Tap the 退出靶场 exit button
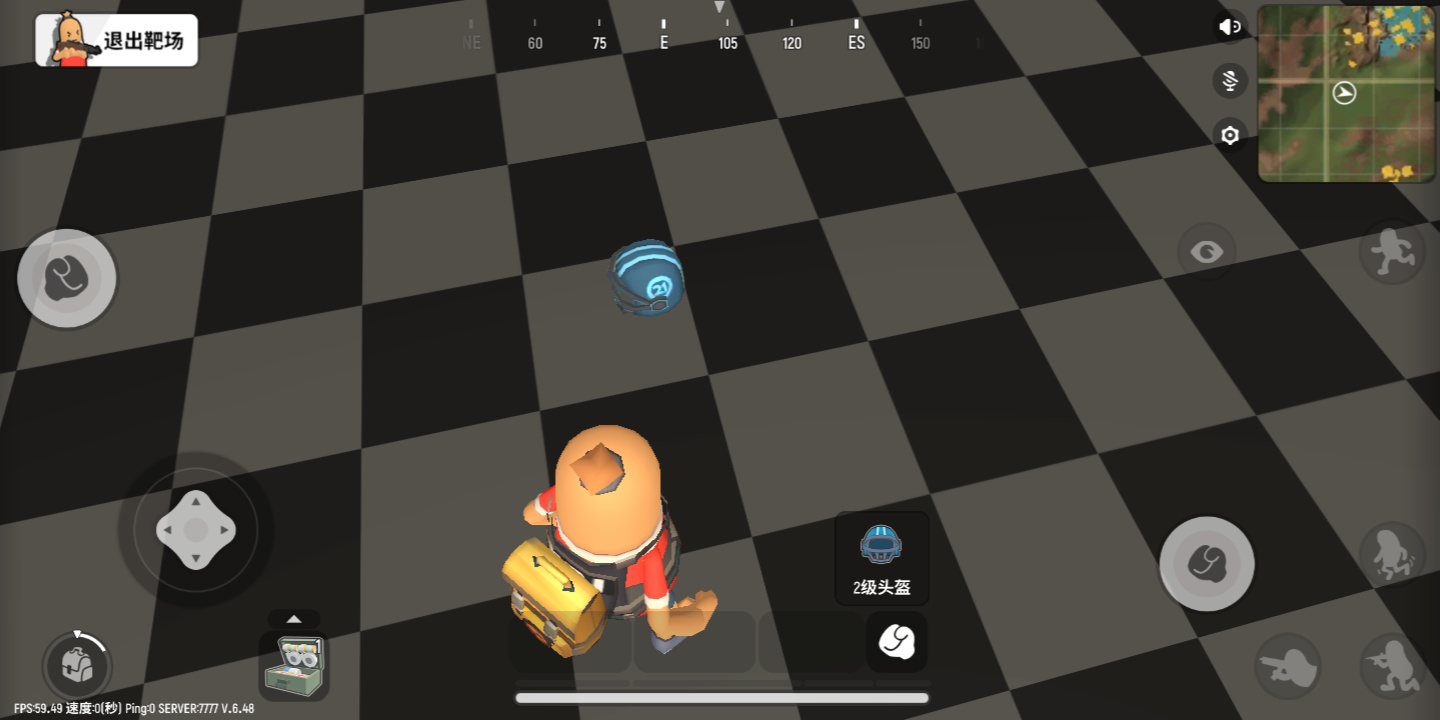The image size is (1440, 720). point(117,40)
